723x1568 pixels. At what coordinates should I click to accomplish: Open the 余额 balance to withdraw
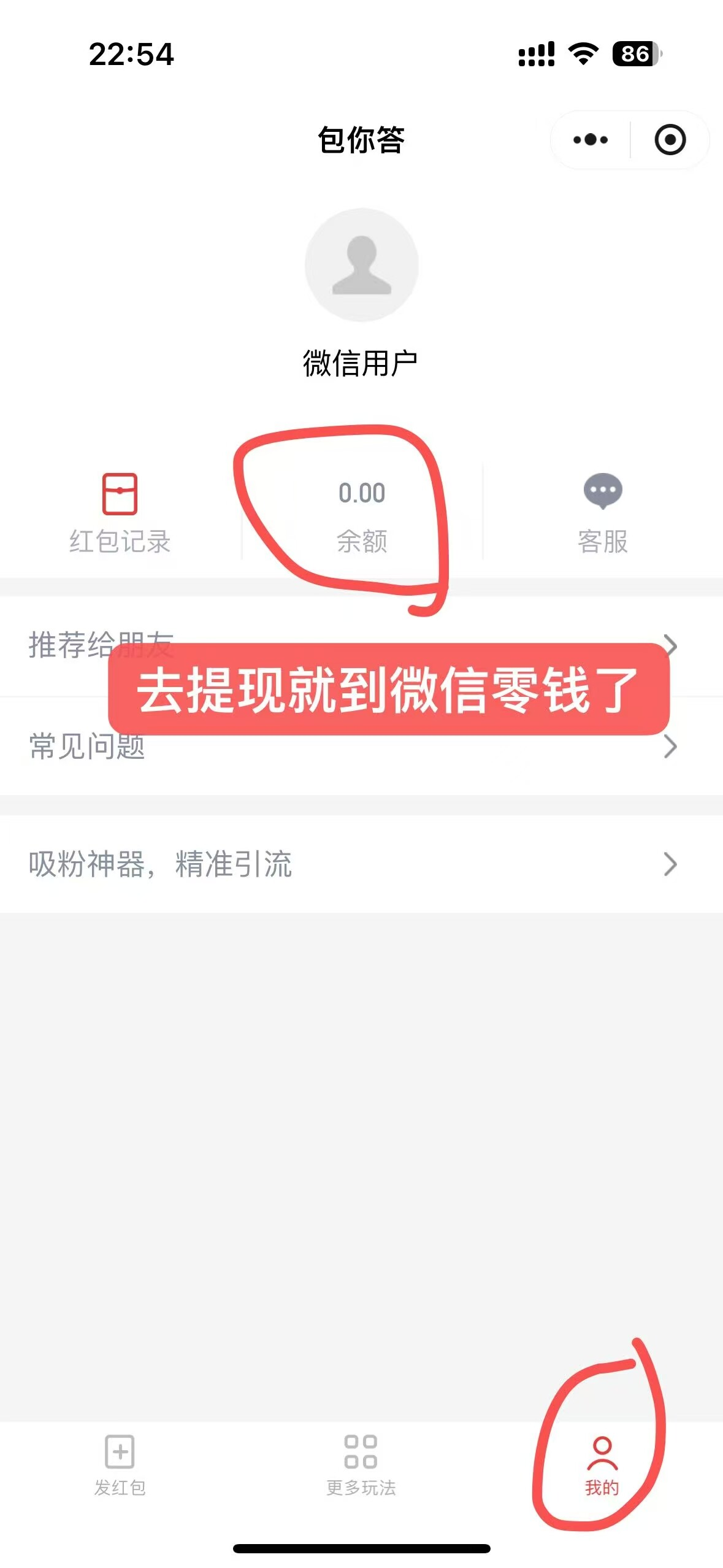point(362,514)
